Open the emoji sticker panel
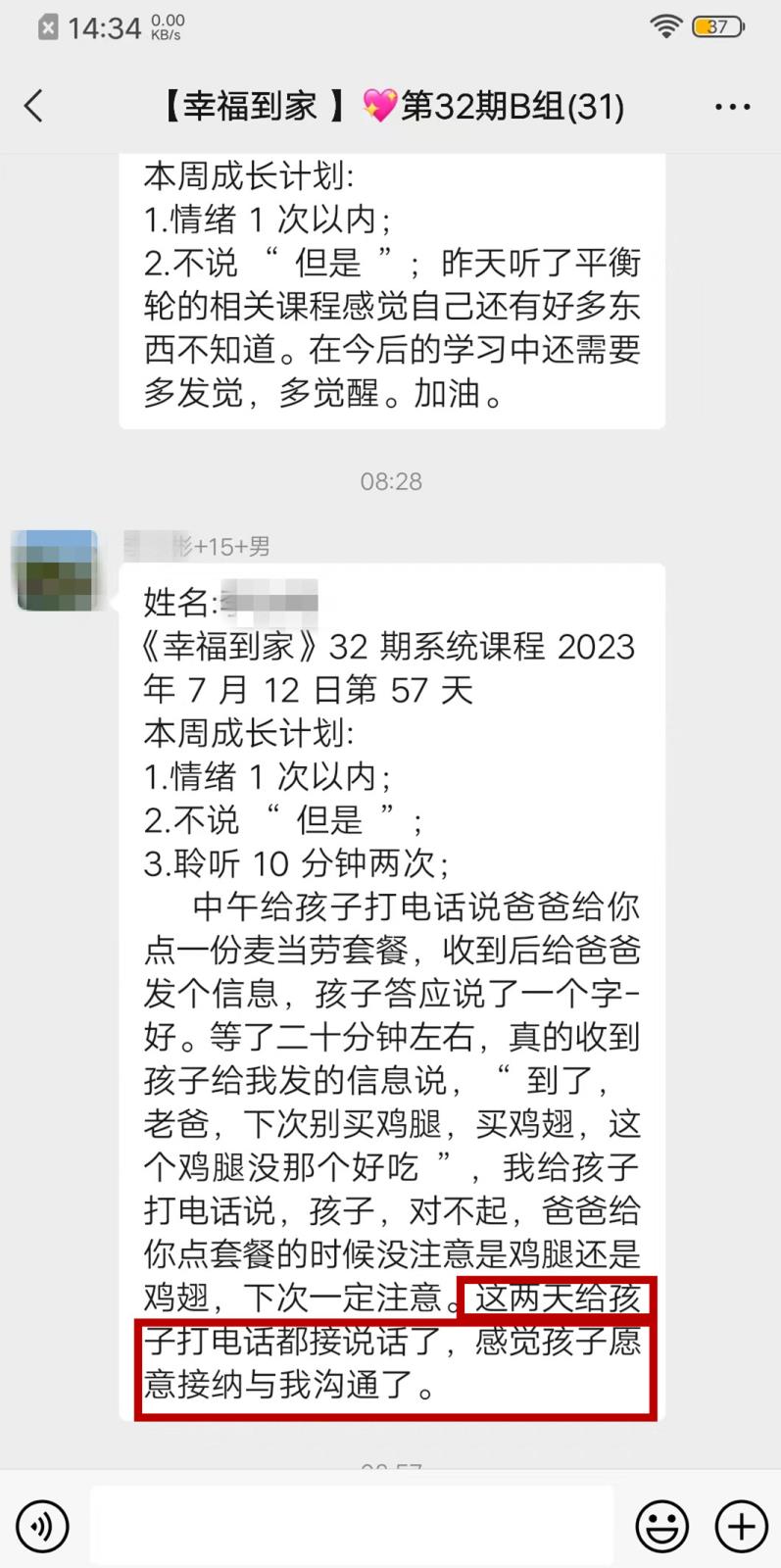Screen dimensions: 781x1568 [661, 1525]
